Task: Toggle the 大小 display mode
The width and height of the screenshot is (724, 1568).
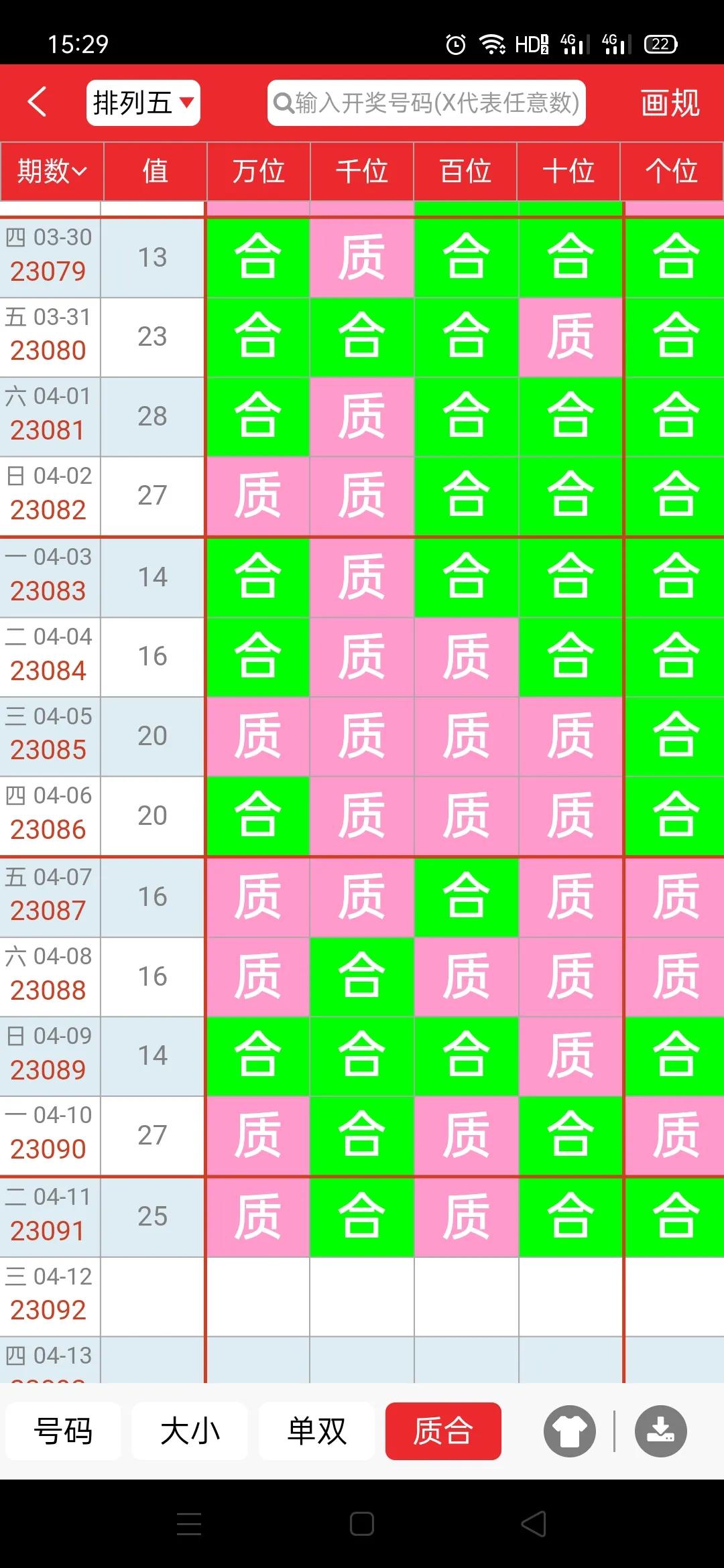Action: point(190,1431)
